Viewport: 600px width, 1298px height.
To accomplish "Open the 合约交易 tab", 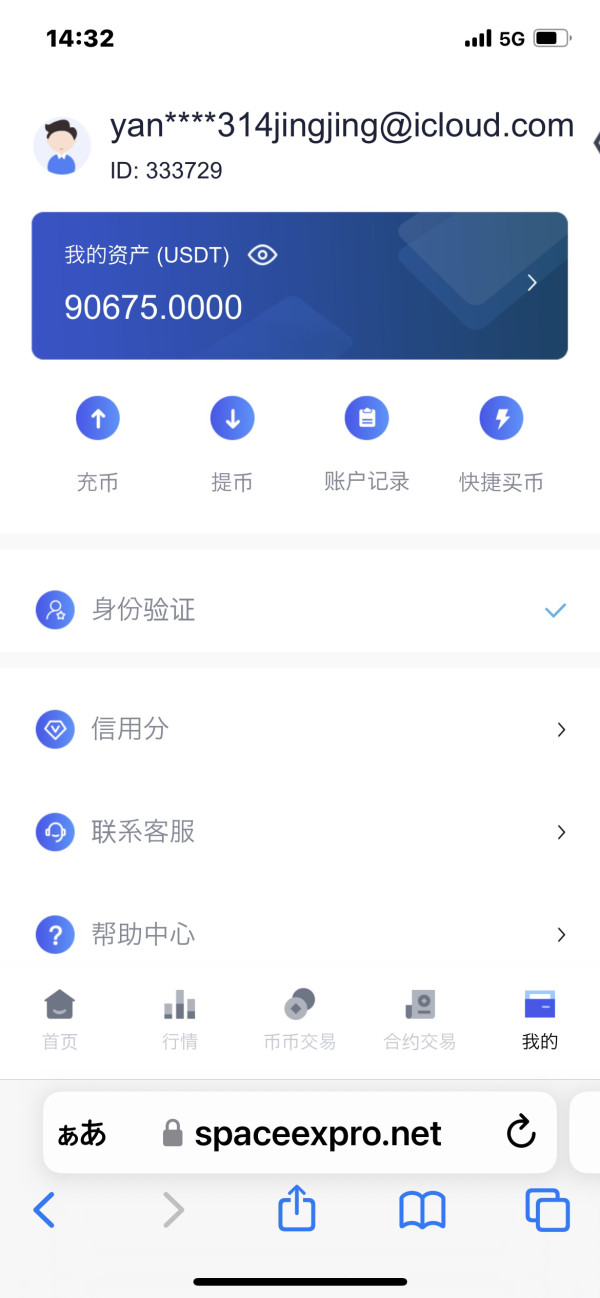I will [420, 1020].
